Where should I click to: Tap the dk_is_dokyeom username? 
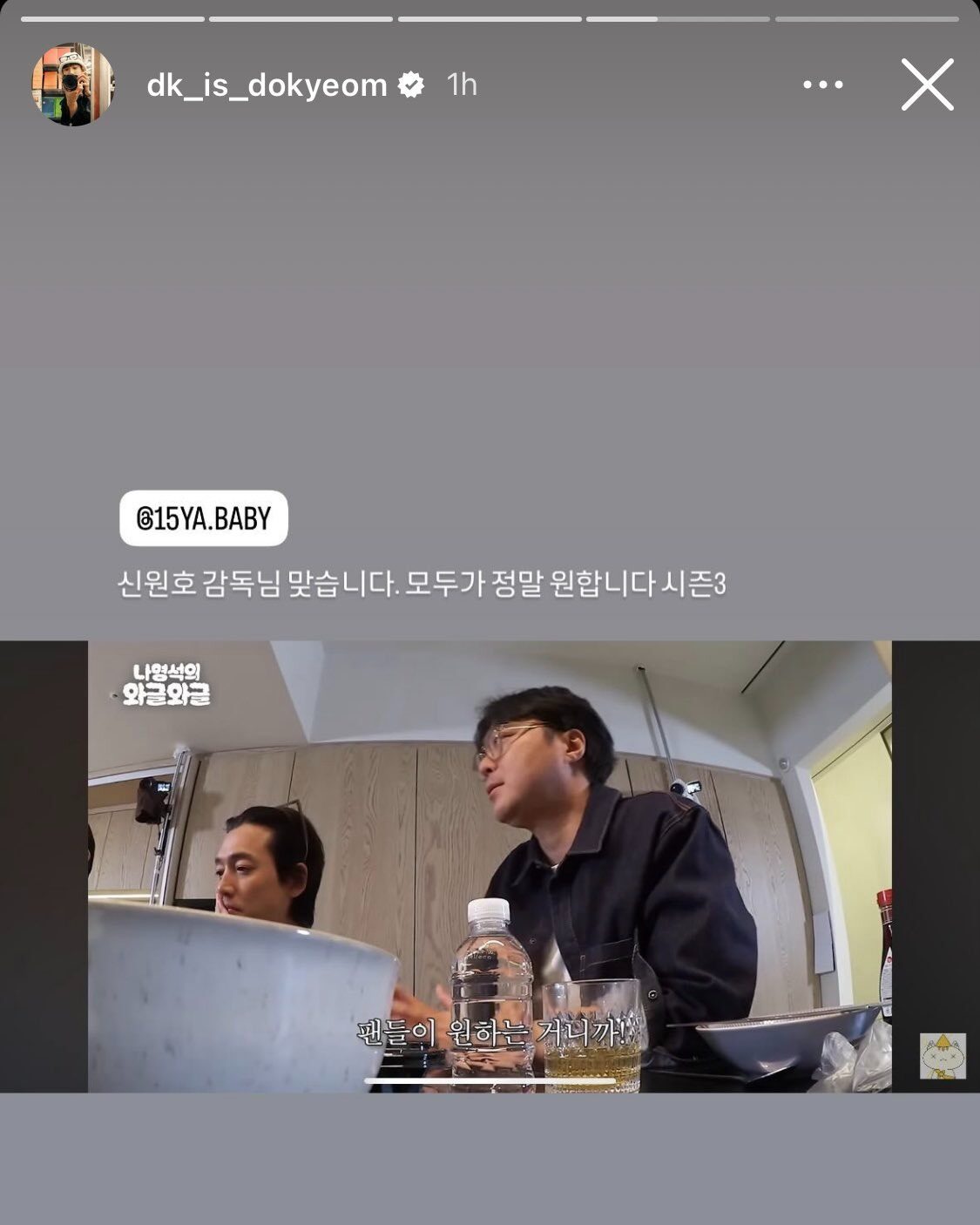tap(267, 85)
